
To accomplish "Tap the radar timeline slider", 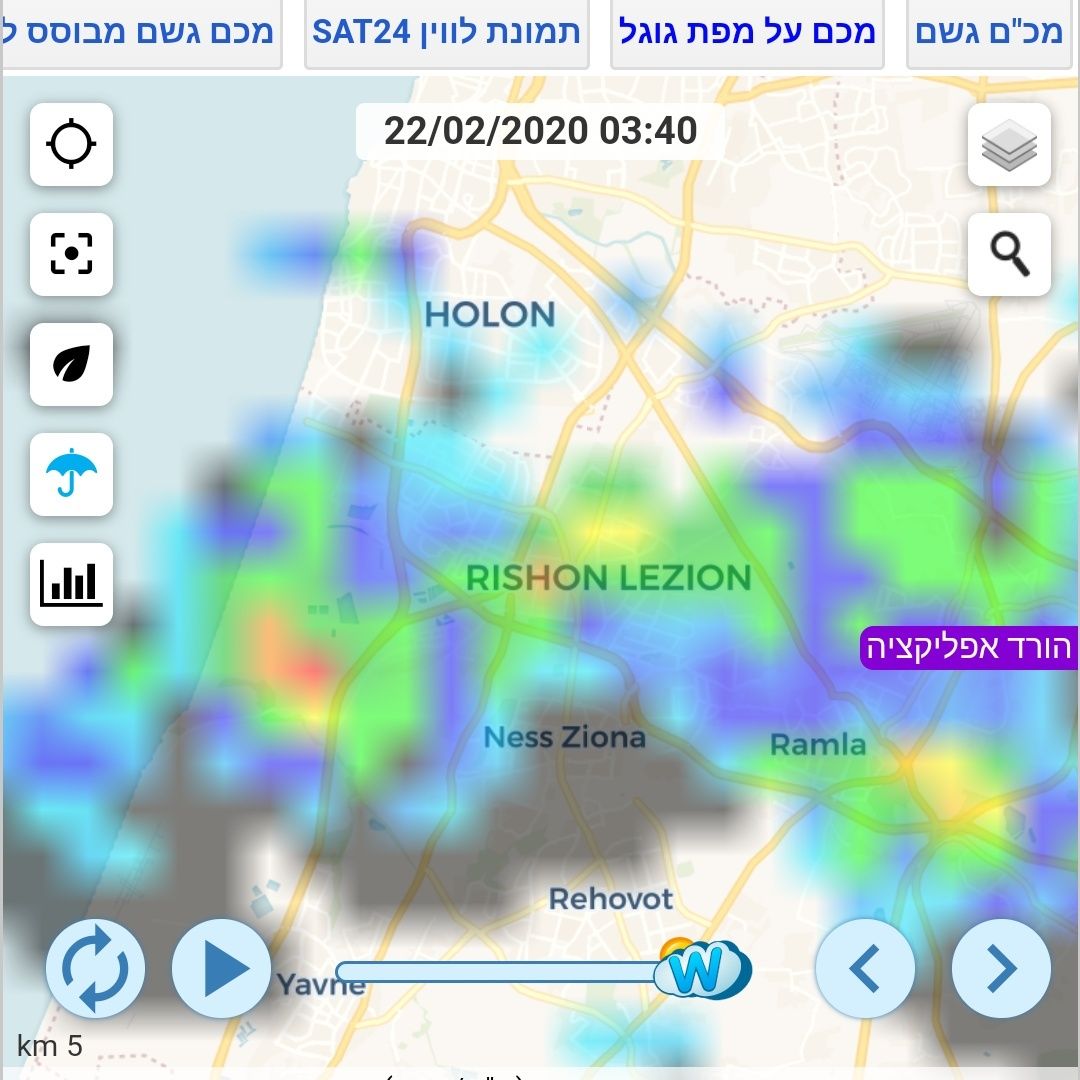I will pos(500,971).
